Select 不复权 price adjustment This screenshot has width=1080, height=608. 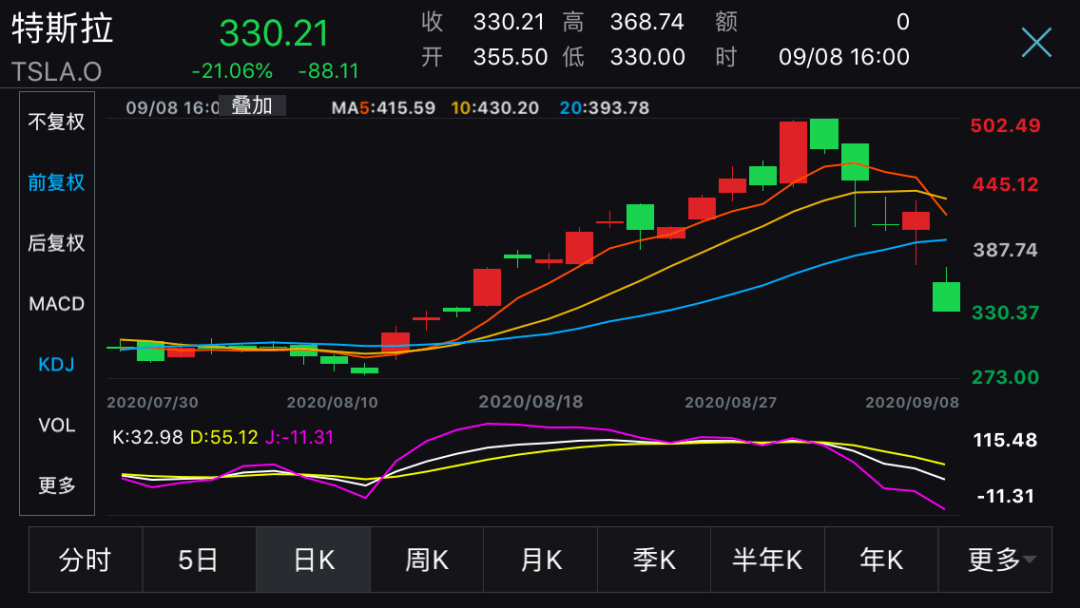(57, 122)
